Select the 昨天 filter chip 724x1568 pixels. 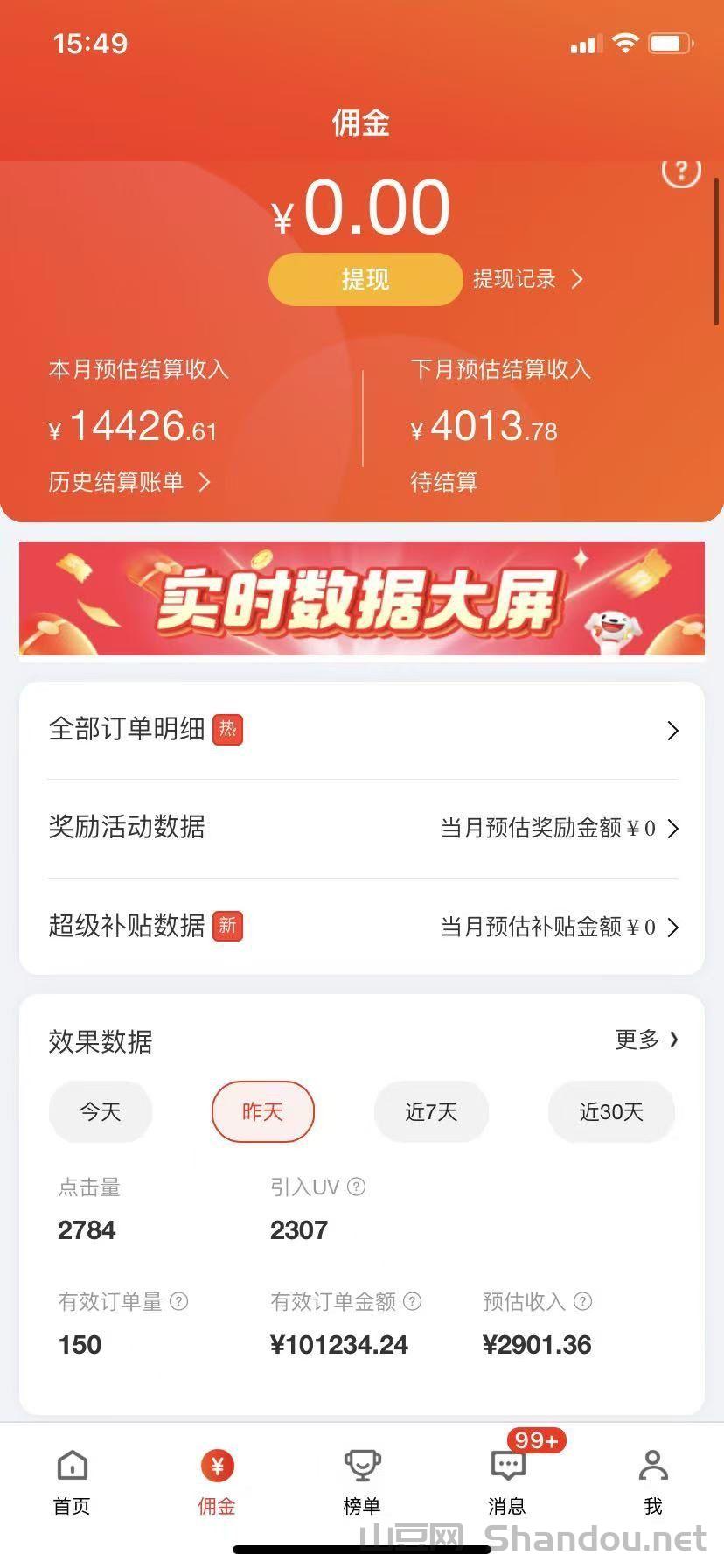tap(262, 1112)
